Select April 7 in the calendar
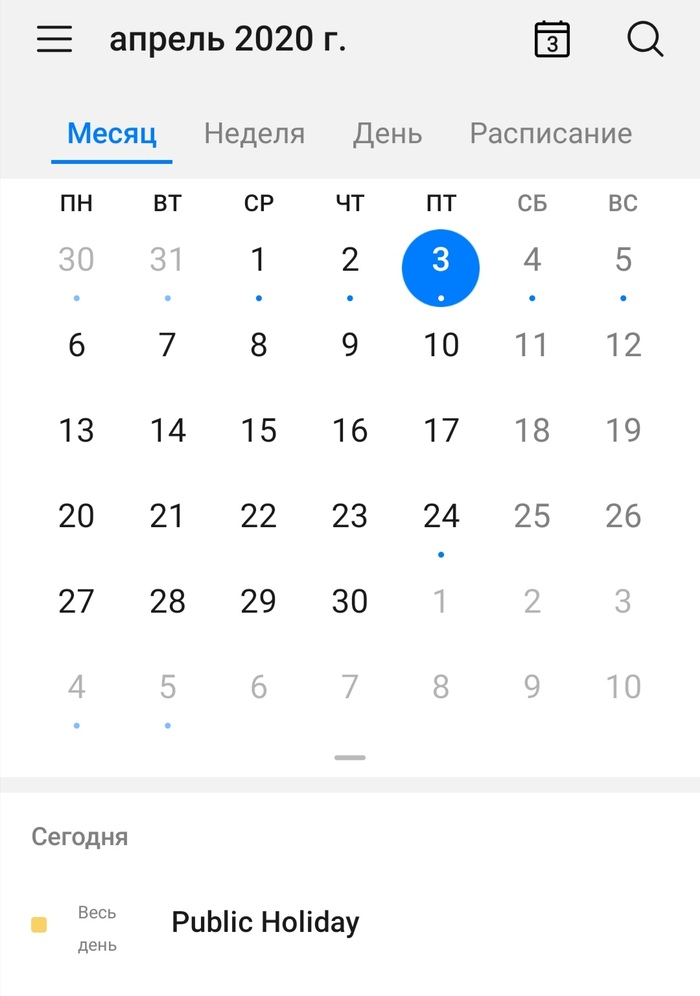This screenshot has height=996, width=700. click(167, 346)
